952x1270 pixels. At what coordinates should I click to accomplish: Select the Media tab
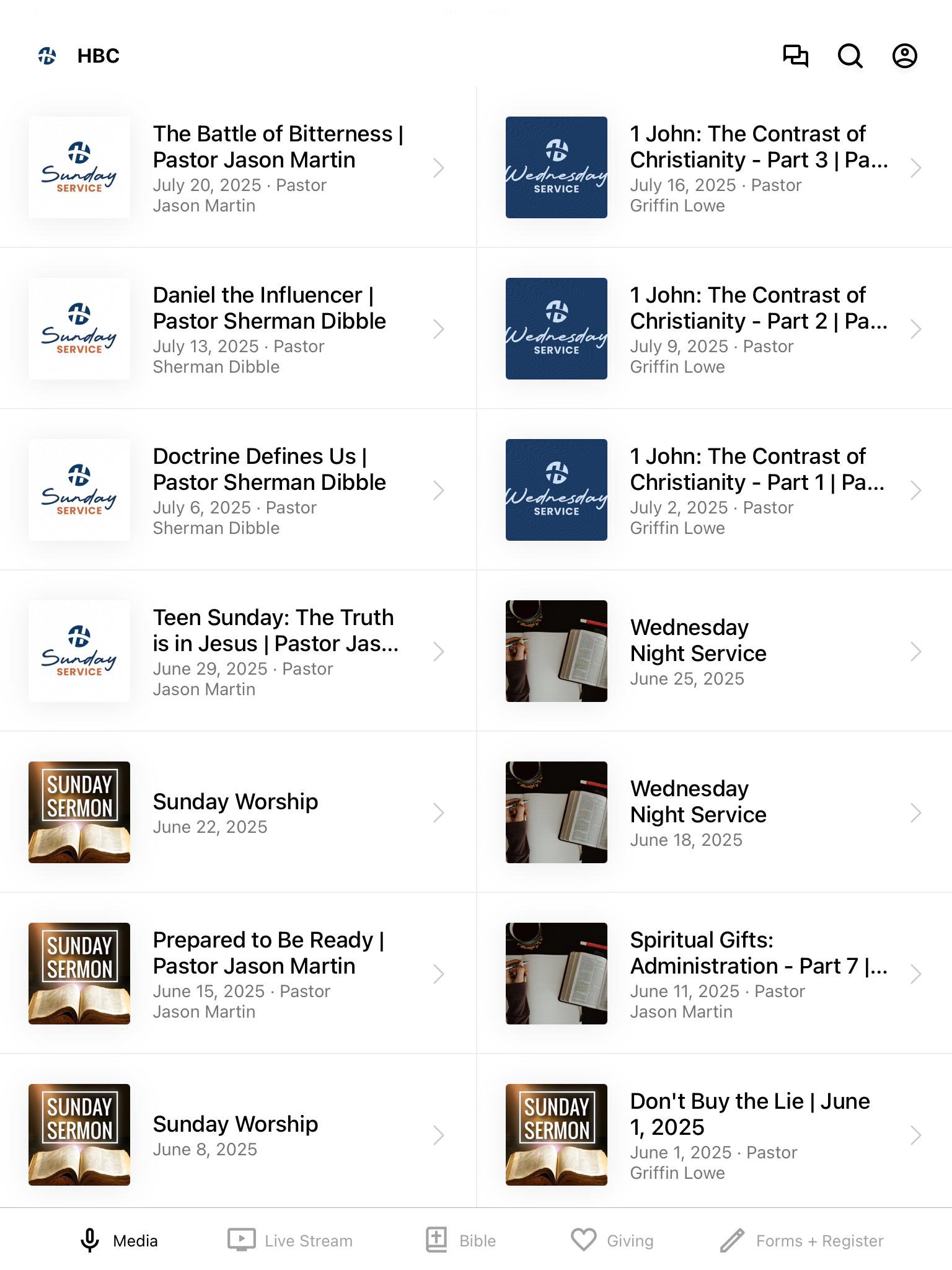pyautogui.click(x=119, y=1240)
